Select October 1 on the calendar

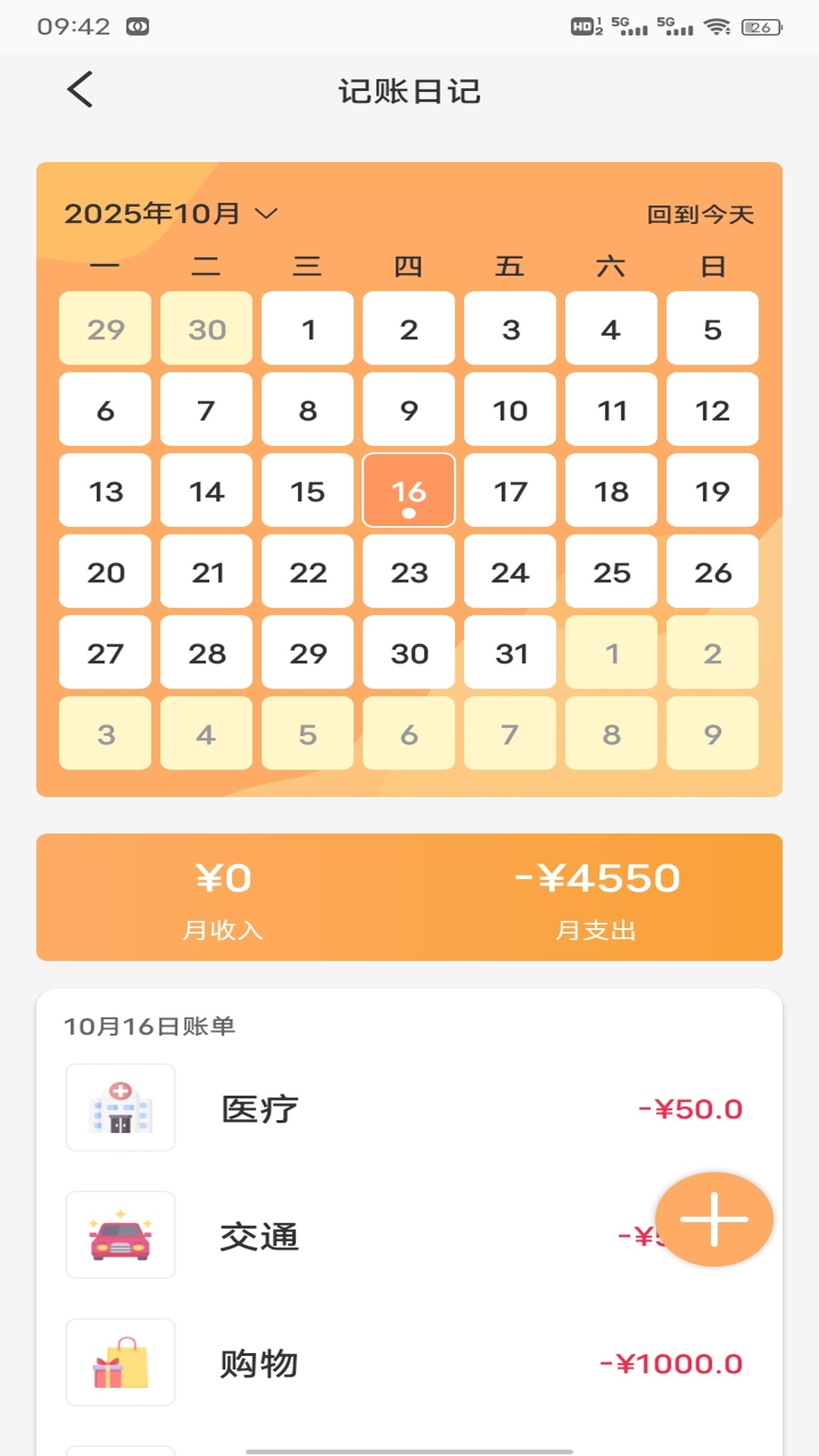click(307, 329)
